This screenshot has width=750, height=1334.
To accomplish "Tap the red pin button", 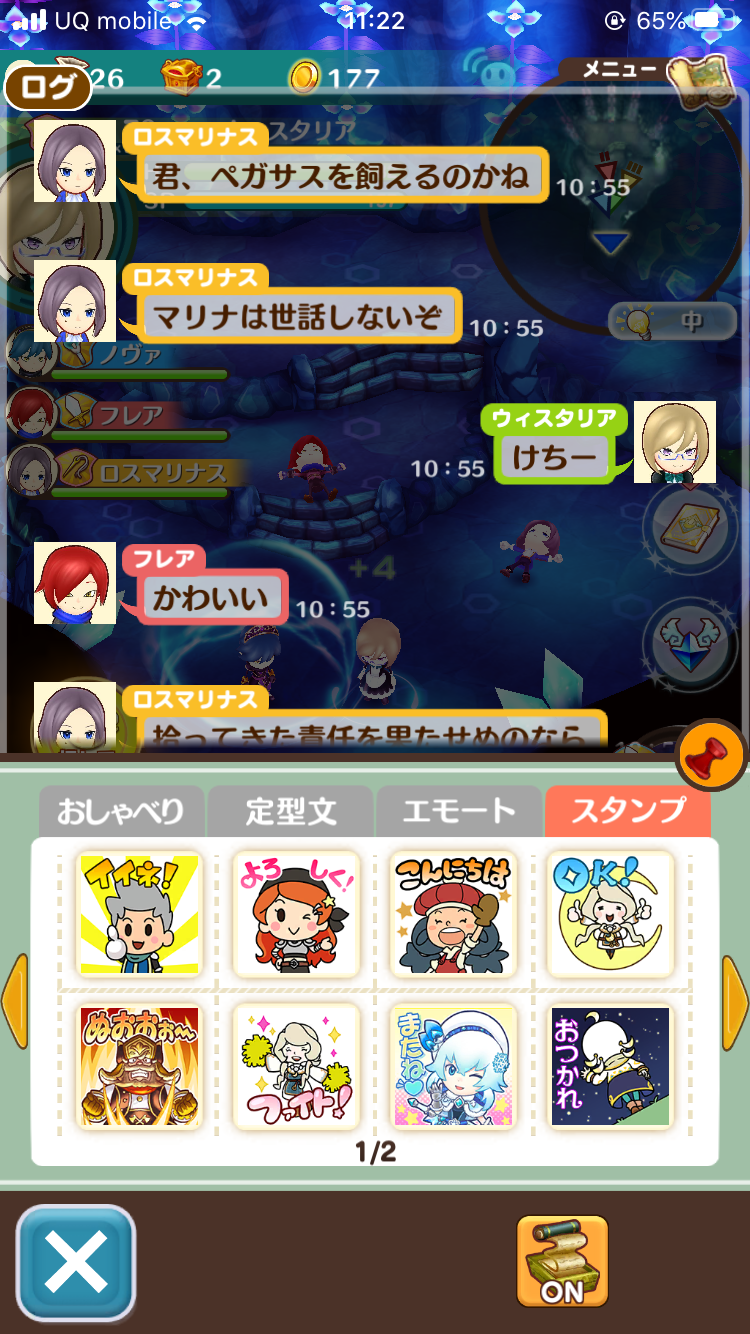I will 712,757.
